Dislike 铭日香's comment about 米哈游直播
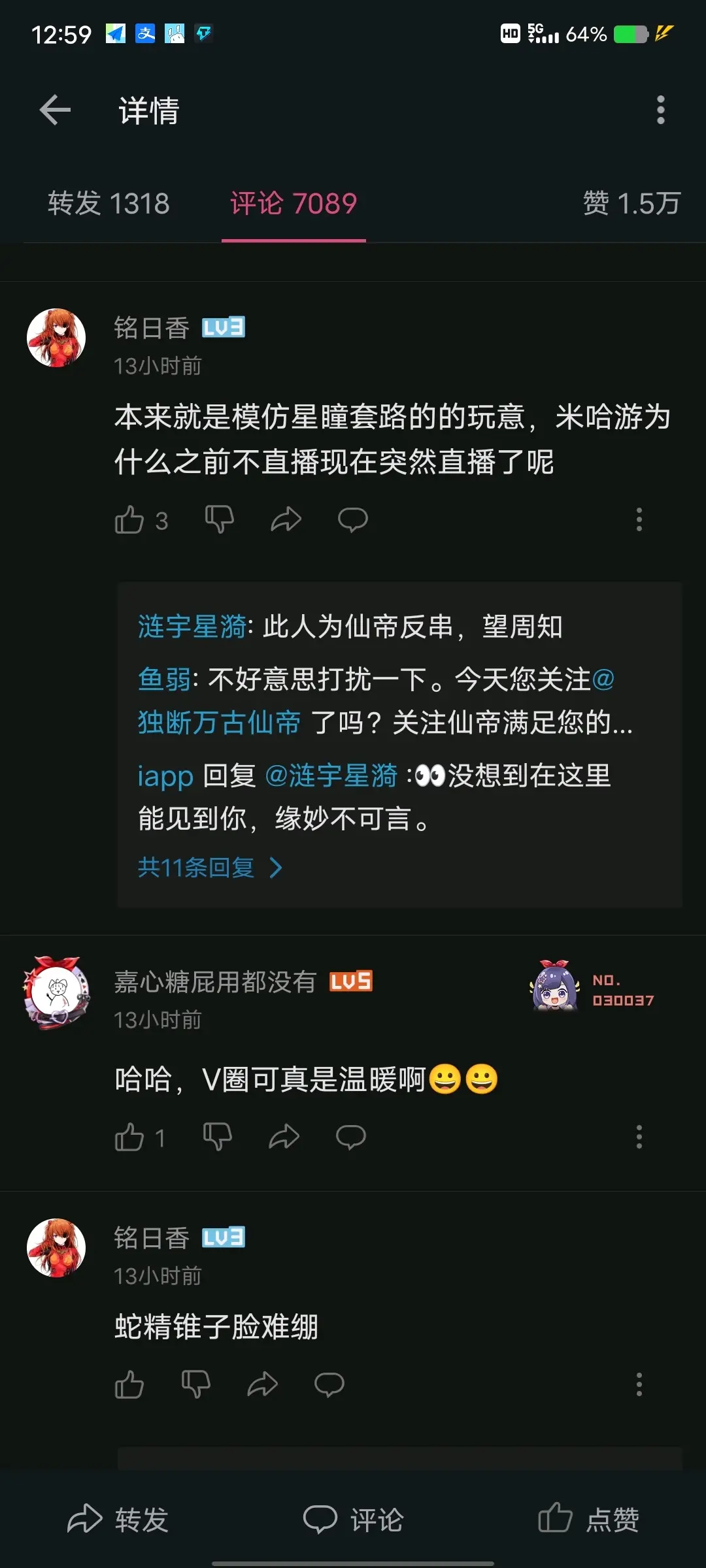Viewport: 706px width, 1568px height. point(219,520)
